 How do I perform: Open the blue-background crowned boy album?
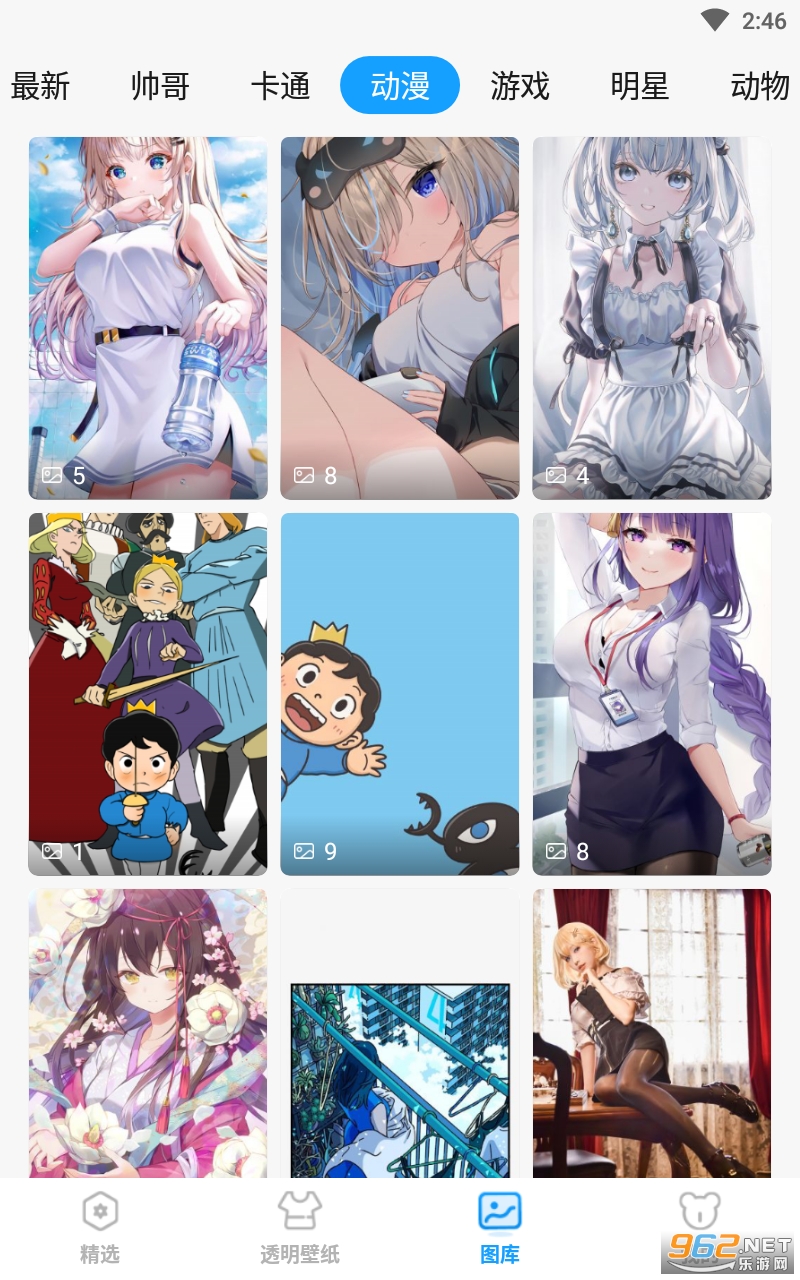click(x=400, y=694)
